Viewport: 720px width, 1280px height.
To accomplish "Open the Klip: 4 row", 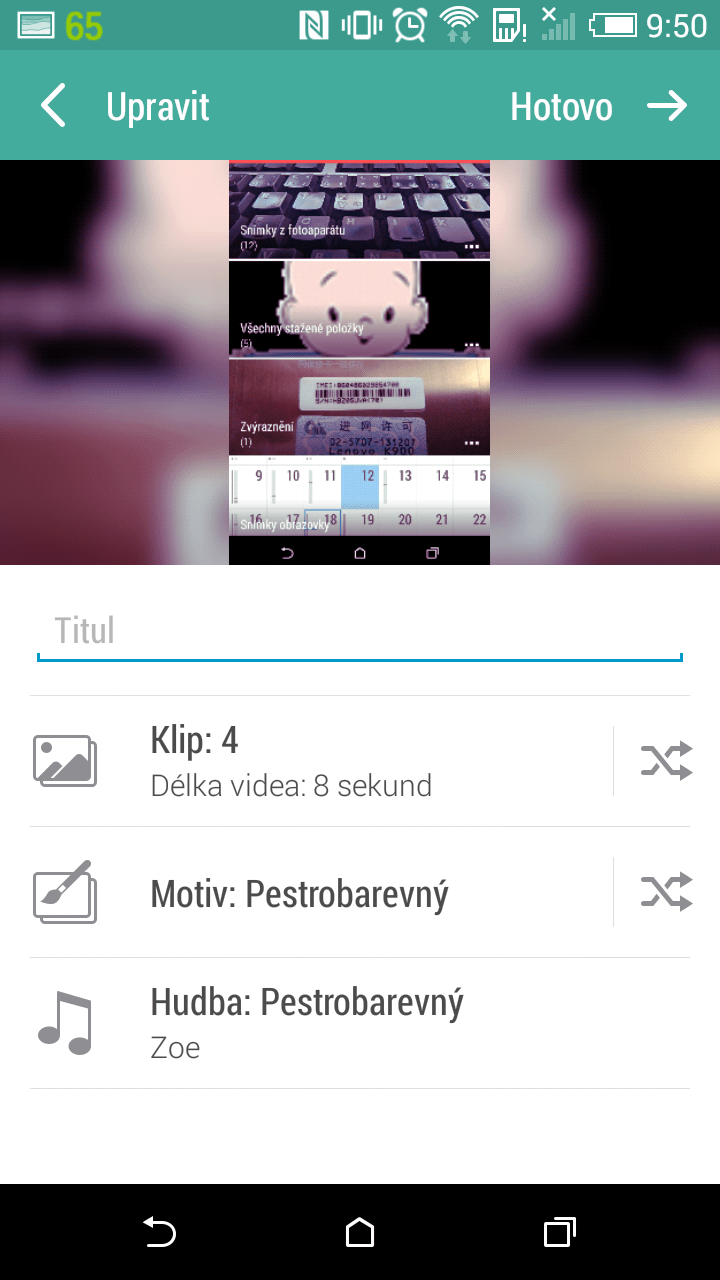I will pyautogui.click(x=321, y=761).
